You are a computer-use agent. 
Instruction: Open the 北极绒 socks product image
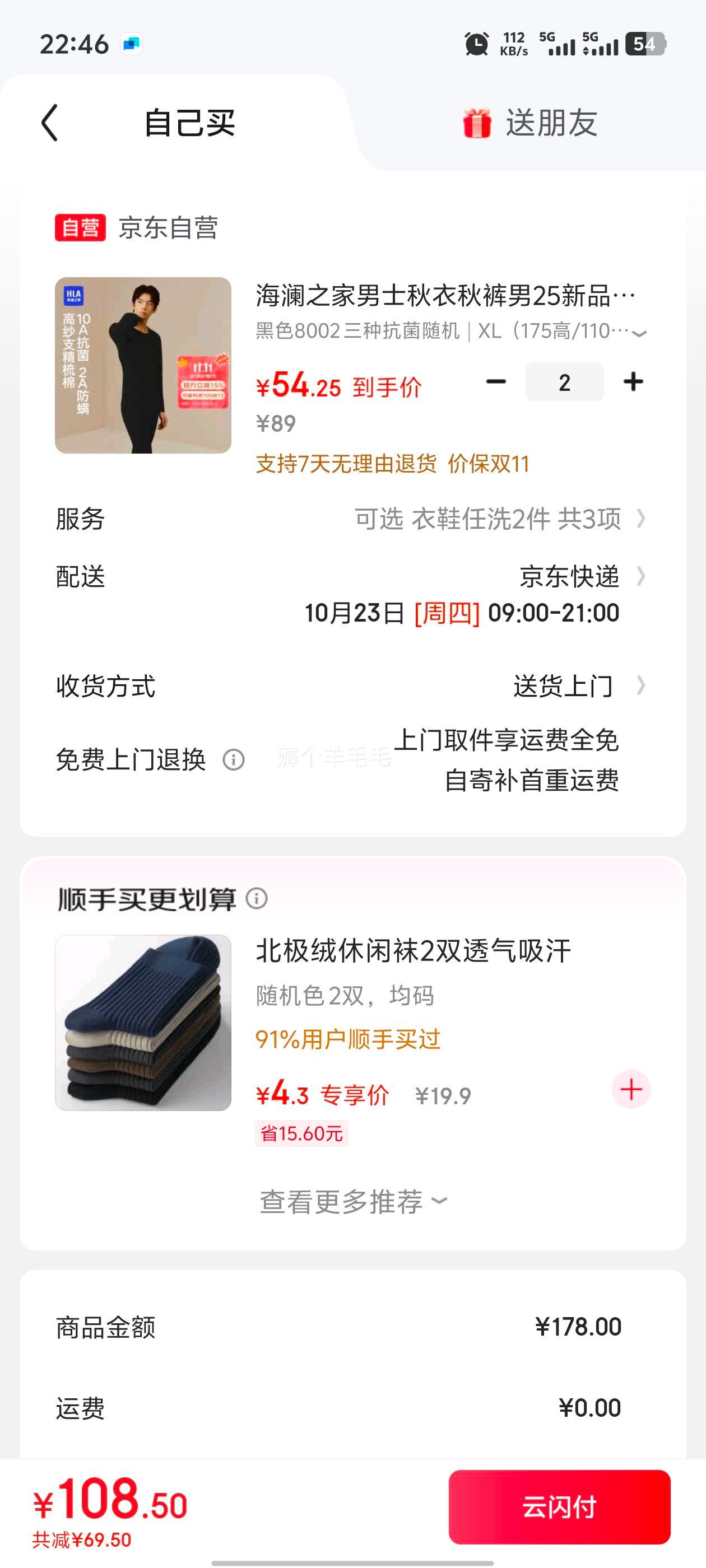click(x=143, y=1023)
